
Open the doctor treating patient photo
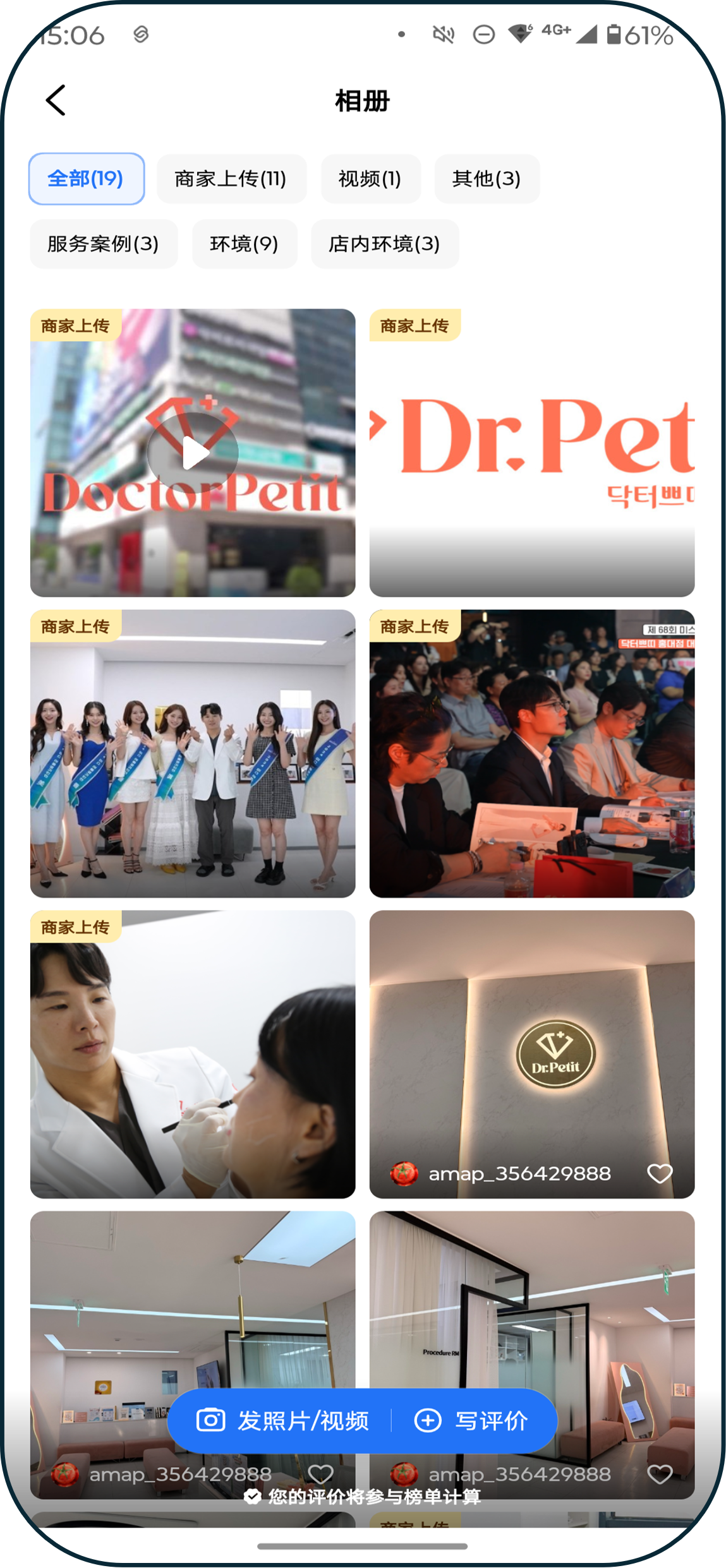(193, 1054)
